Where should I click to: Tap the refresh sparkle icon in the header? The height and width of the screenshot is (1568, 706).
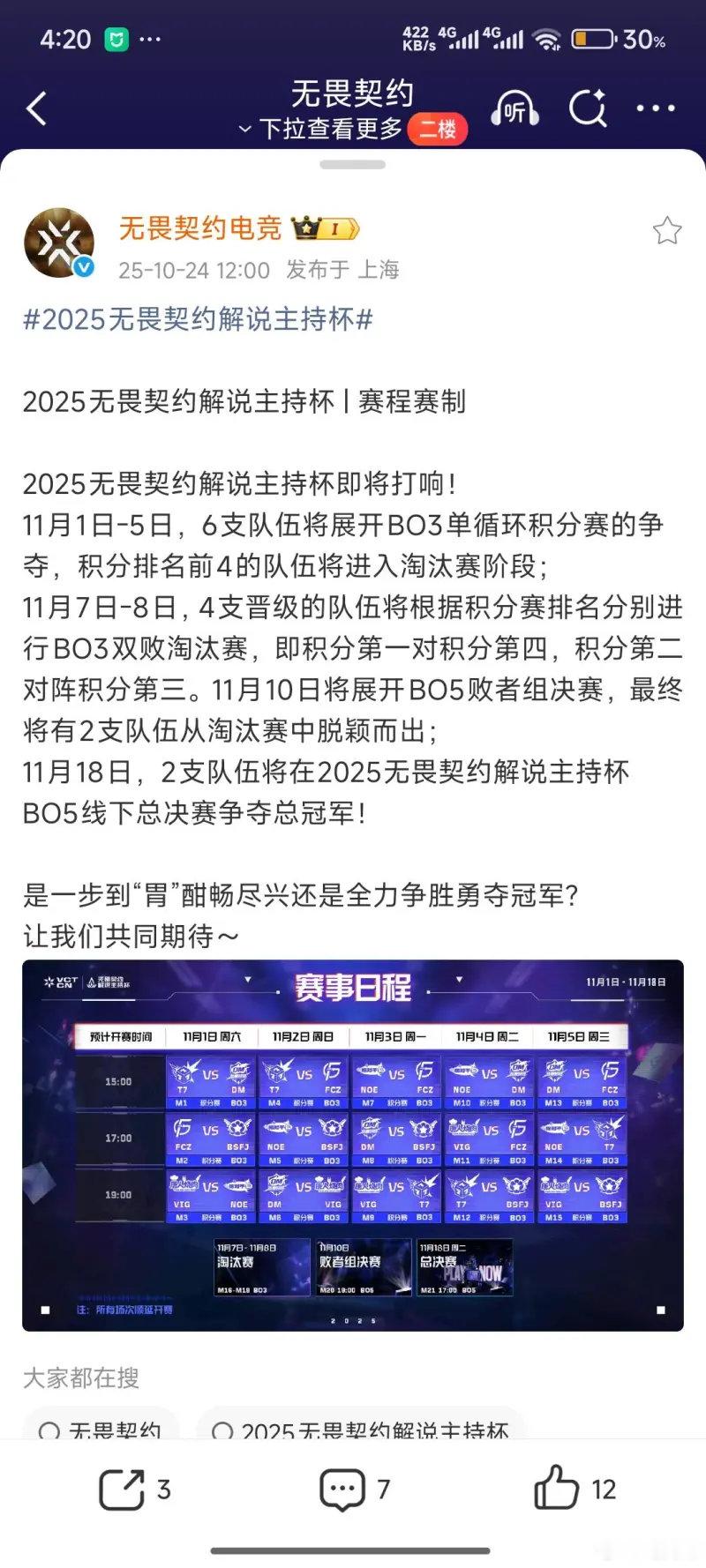[x=587, y=106]
